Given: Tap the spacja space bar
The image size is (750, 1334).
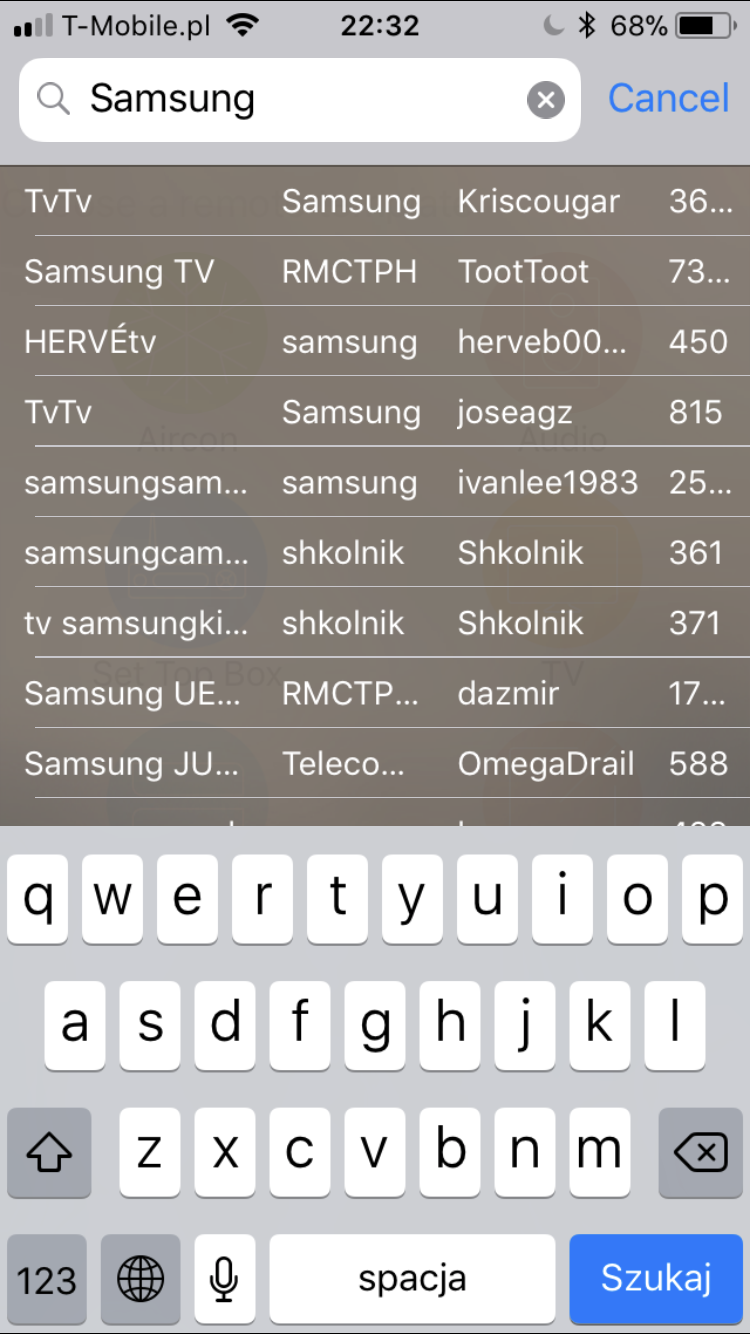Looking at the screenshot, I should coord(412,1279).
